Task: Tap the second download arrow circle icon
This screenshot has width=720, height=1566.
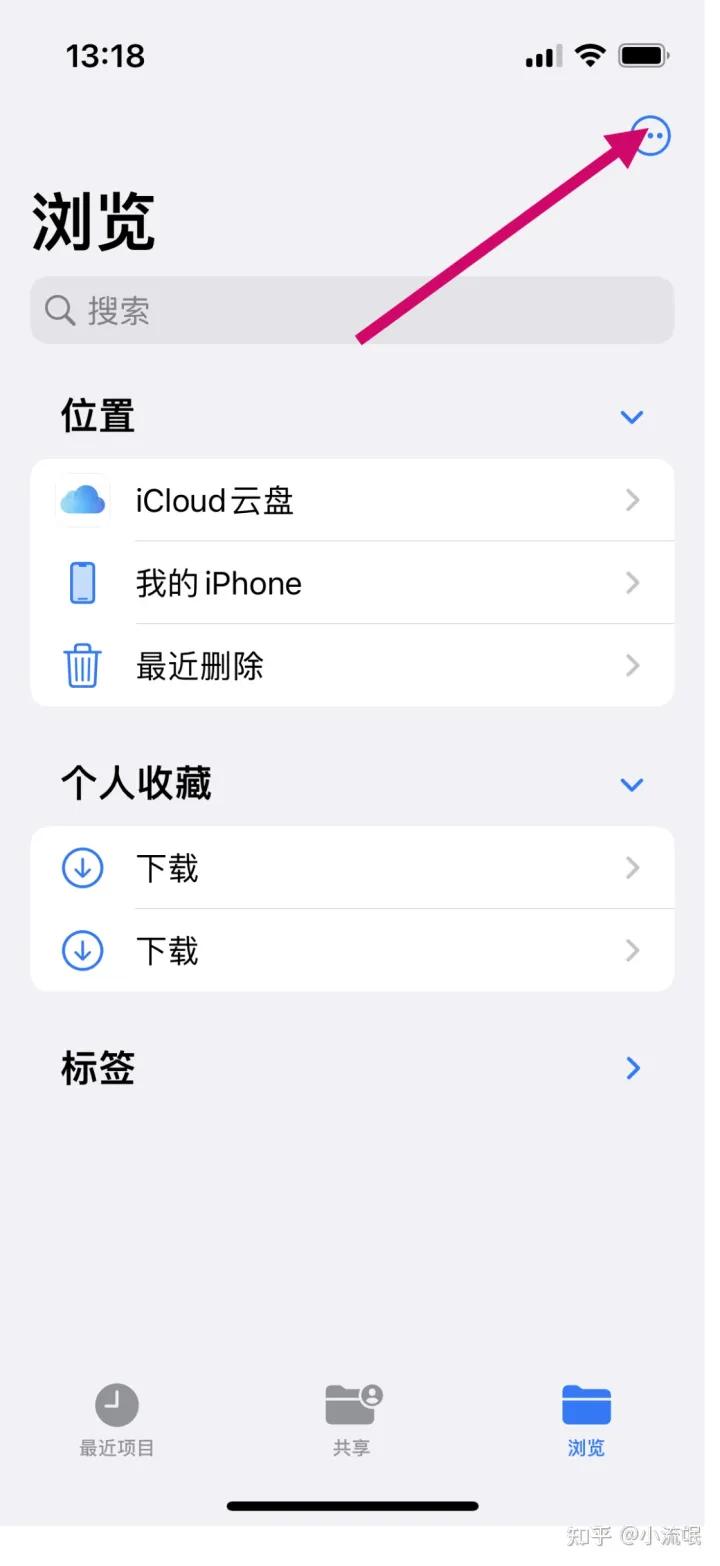Action: [x=82, y=950]
